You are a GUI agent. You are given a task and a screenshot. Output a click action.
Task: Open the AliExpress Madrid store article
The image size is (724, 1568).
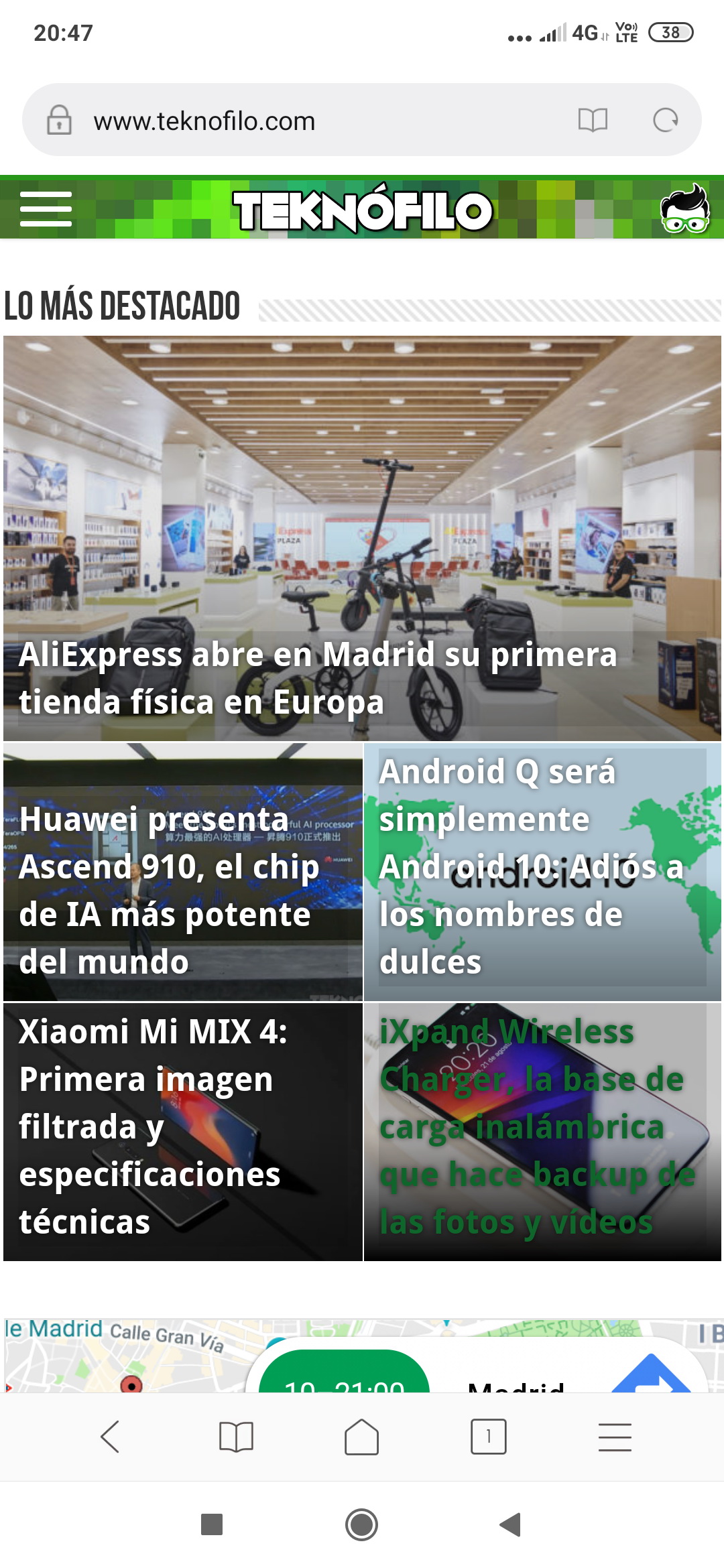click(362, 539)
